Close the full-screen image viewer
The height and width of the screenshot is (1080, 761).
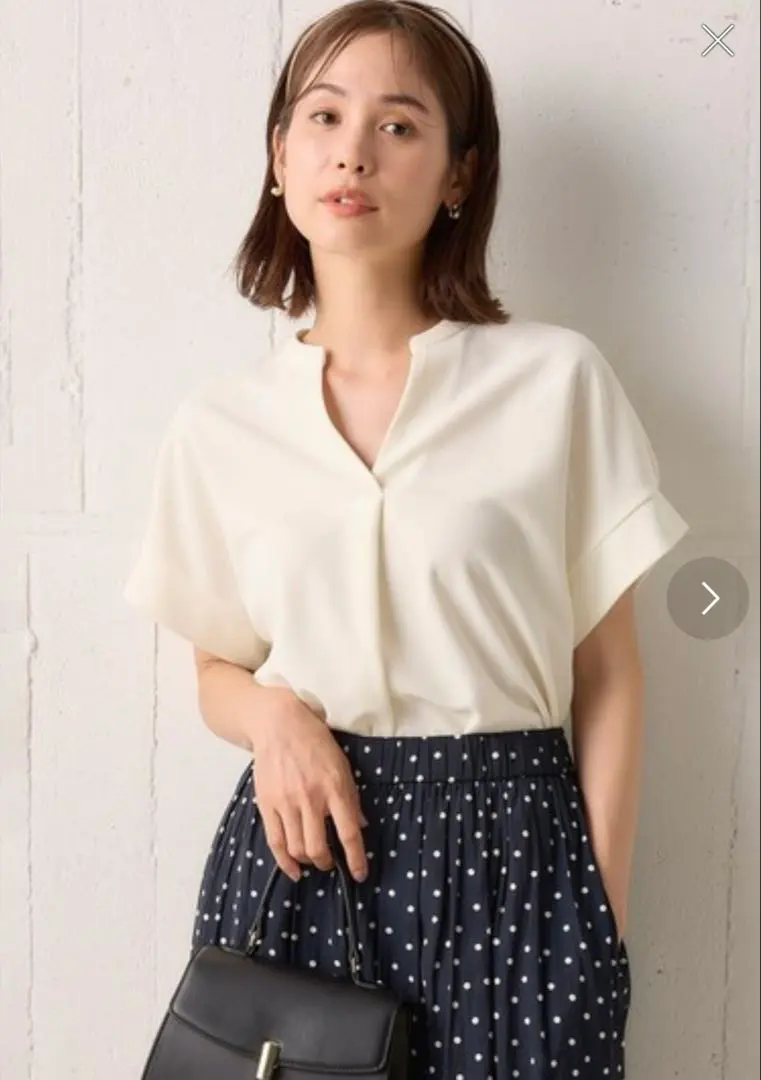(717, 41)
